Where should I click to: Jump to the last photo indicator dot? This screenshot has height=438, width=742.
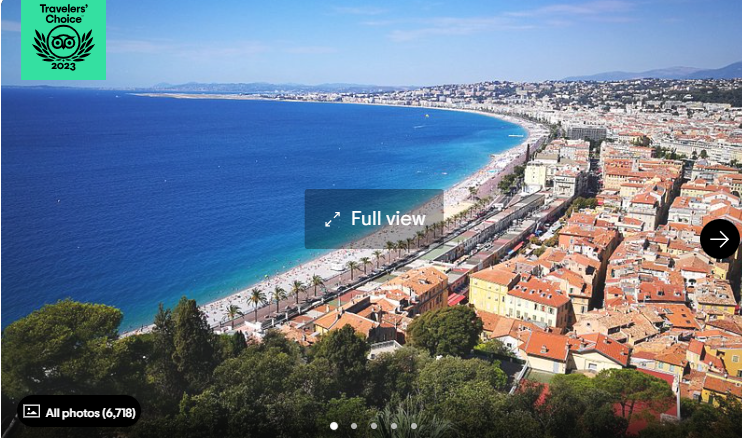point(414,426)
